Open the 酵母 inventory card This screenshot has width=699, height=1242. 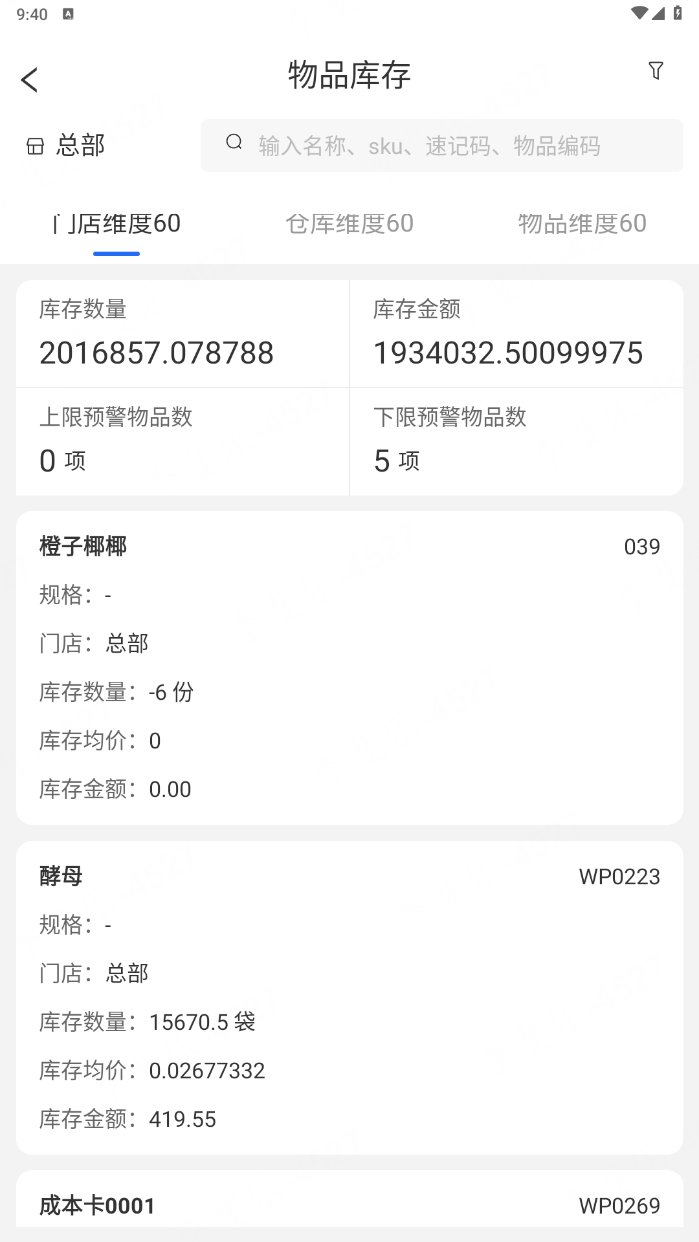pos(349,998)
